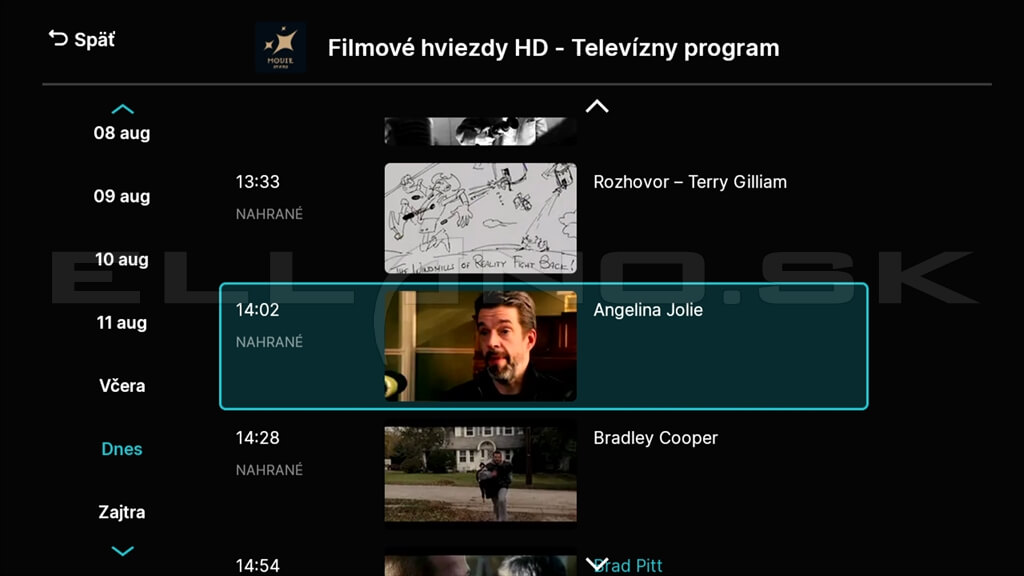The image size is (1024, 576).
Task: Play the Angelina Jolie program at 14:02
Action: pos(543,346)
